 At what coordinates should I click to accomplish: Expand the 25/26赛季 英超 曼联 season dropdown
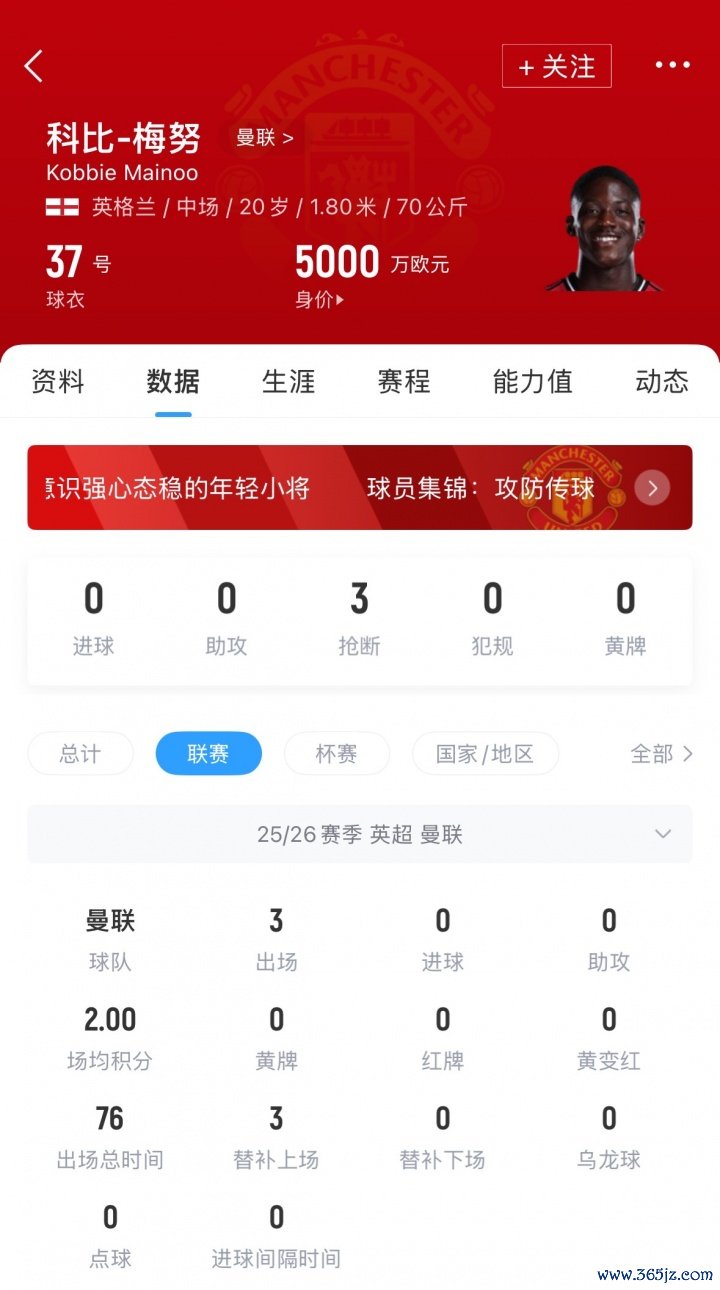[x=360, y=834]
